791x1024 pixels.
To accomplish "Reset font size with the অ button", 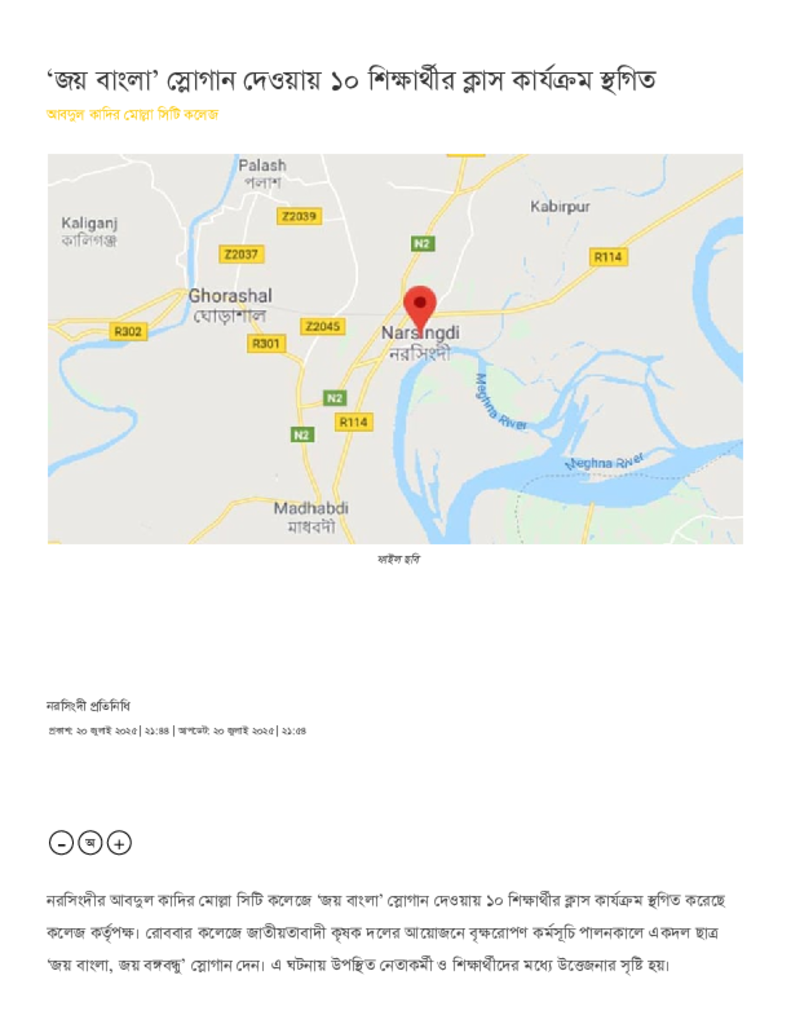I will point(90,843).
